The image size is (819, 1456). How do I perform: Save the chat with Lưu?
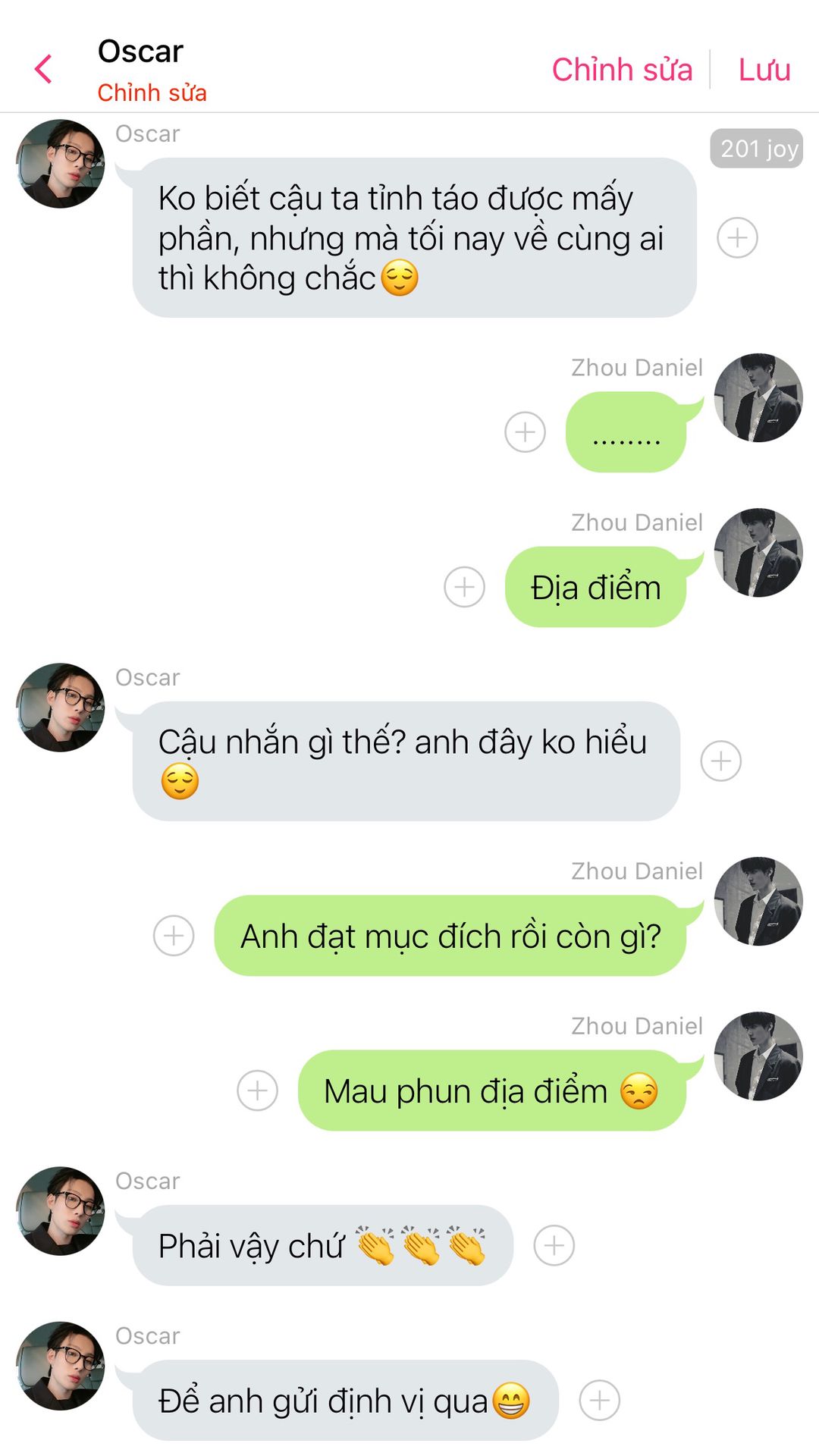(x=764, y=70)
